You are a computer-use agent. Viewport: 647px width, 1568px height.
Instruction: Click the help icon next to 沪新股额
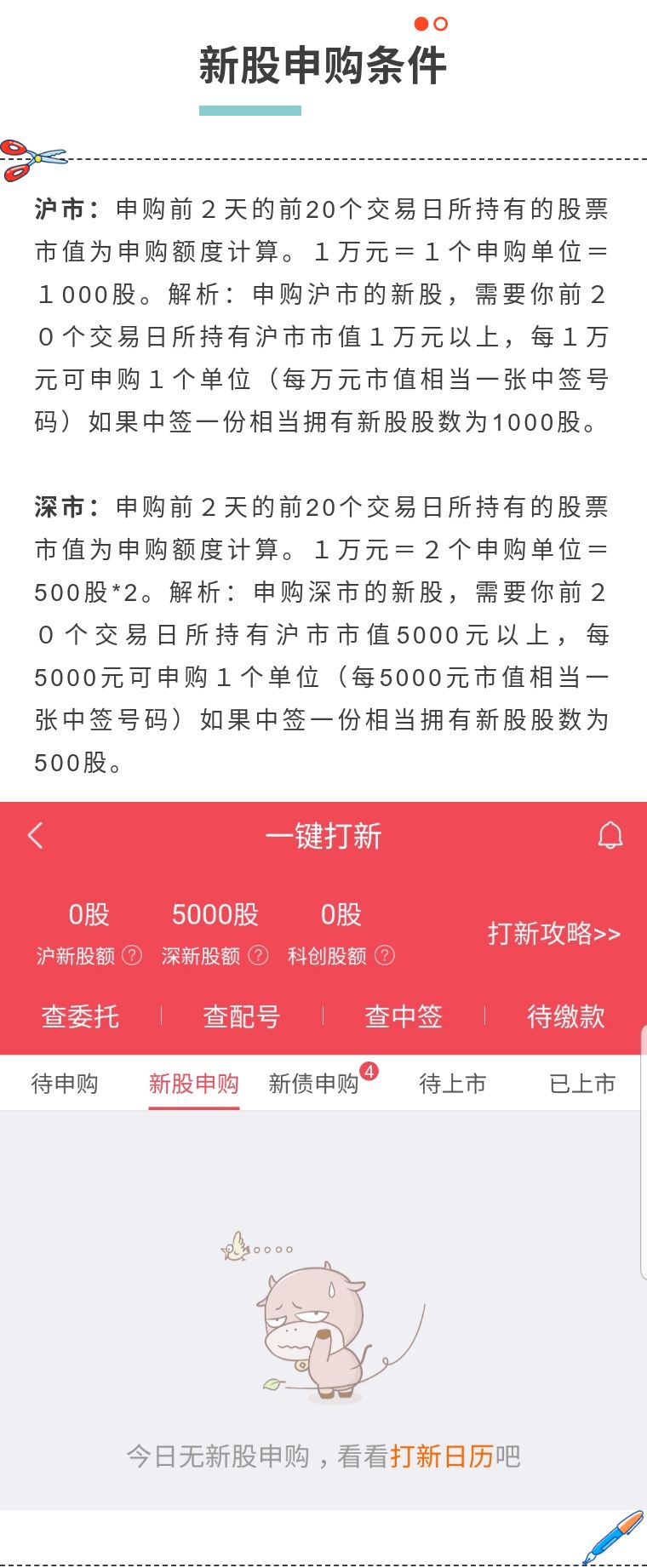click(131, 955)
